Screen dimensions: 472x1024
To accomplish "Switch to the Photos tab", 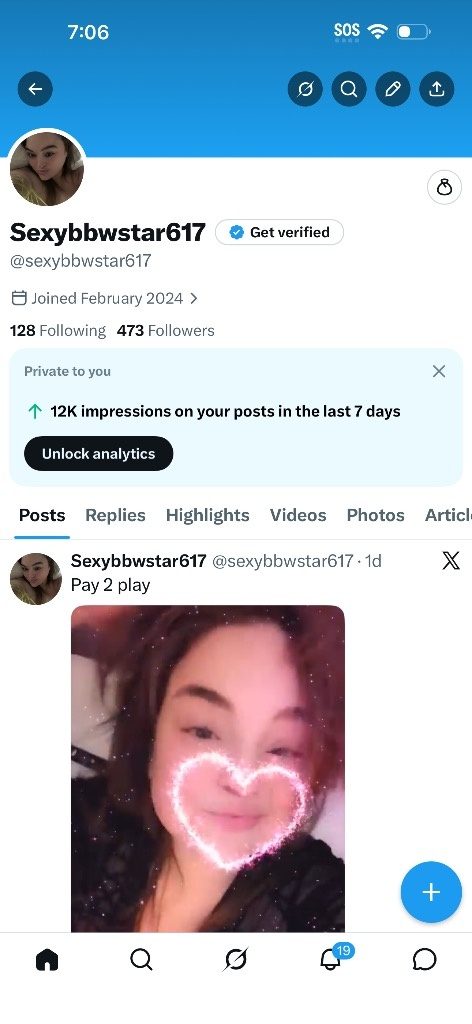I will [375, 515].
